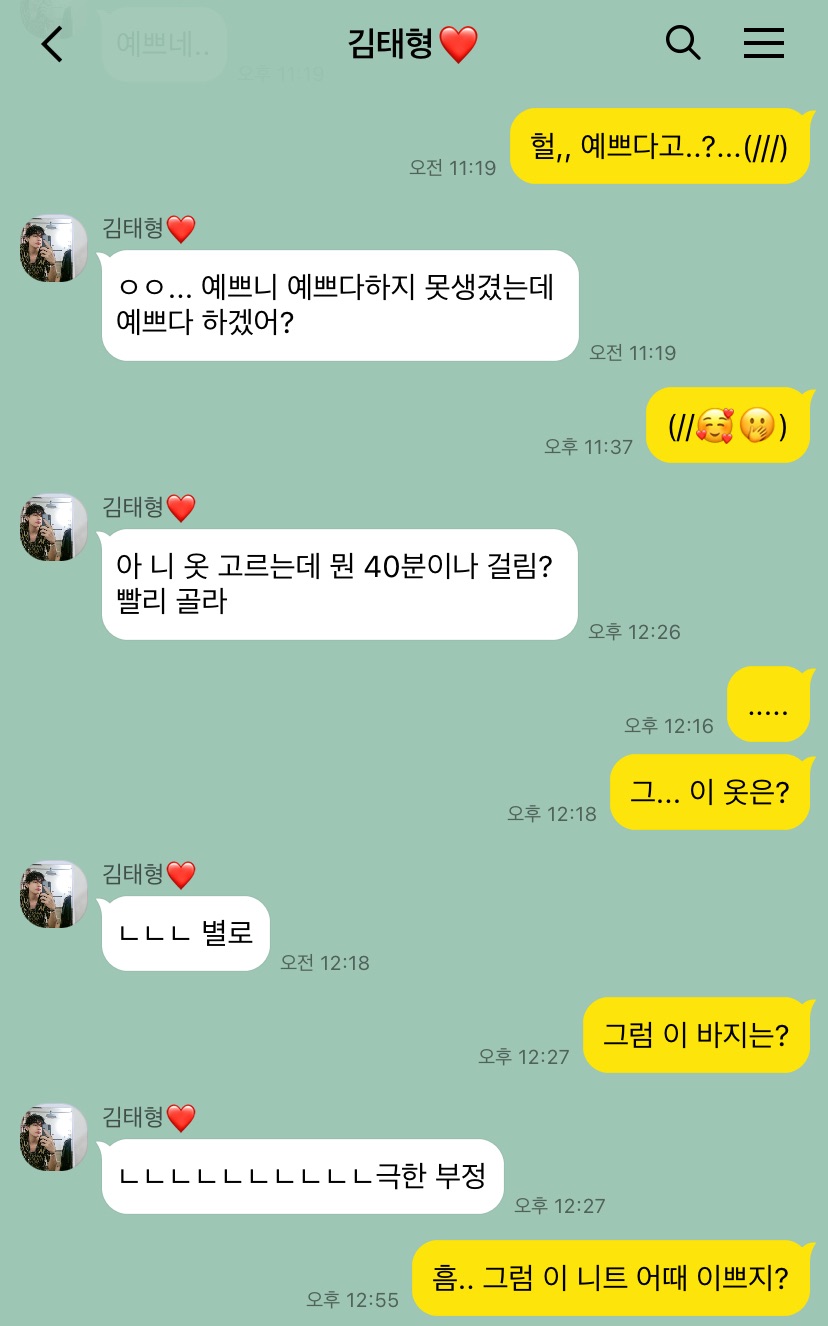Go back to the chat list

[52, 44]
